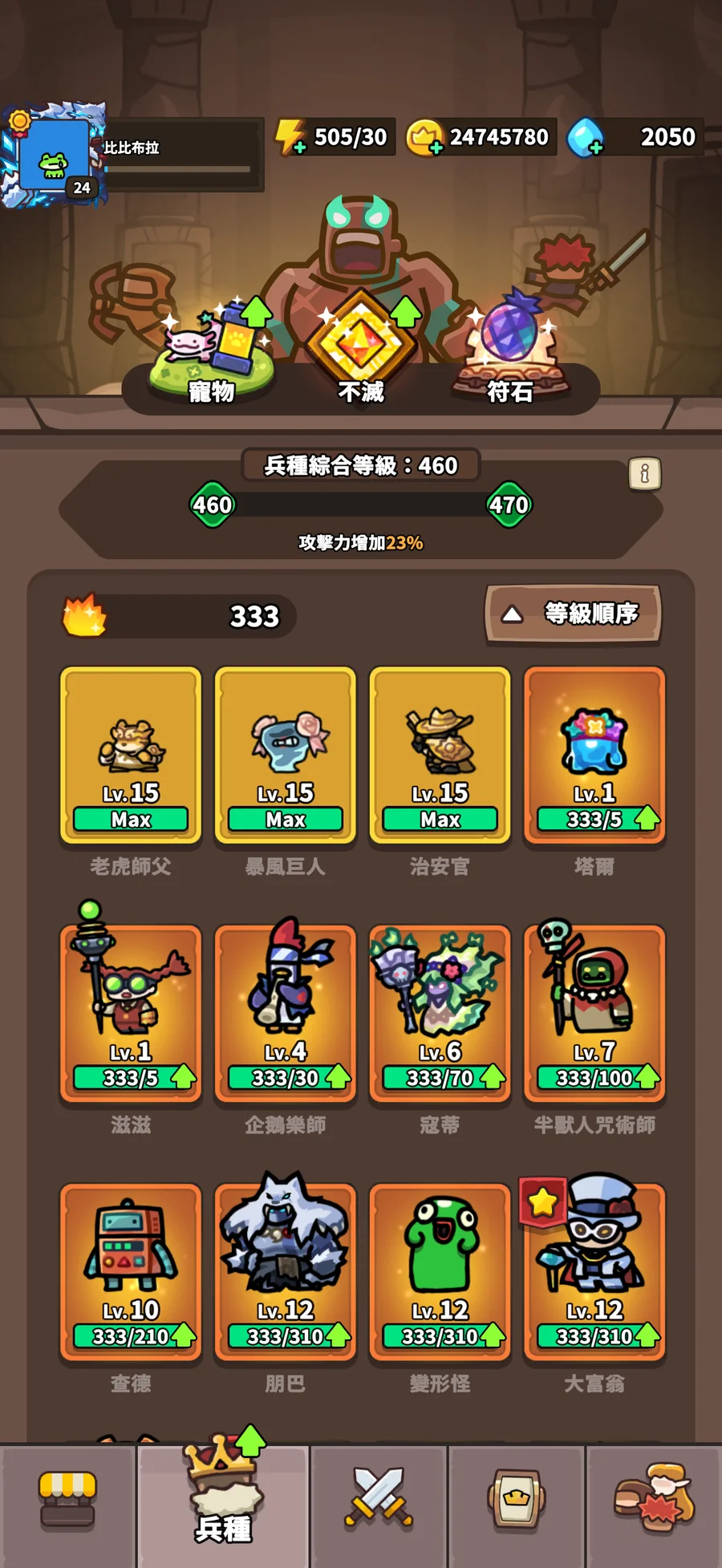Select the 暴風巨人 unit card
Image resolution: width=722 pixels, height=1568 pixels.
tap(286, 756)
